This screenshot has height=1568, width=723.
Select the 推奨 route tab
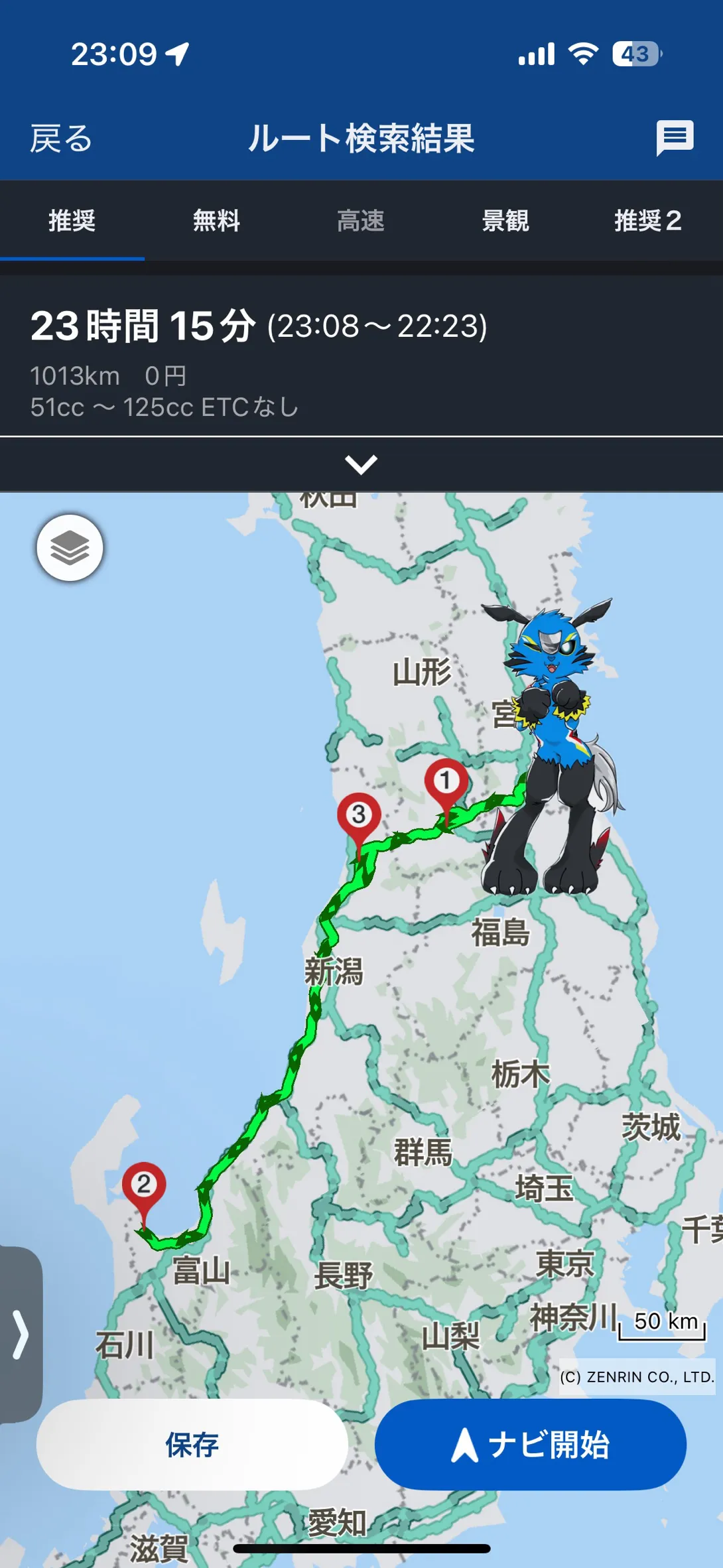tap(72, 220)
